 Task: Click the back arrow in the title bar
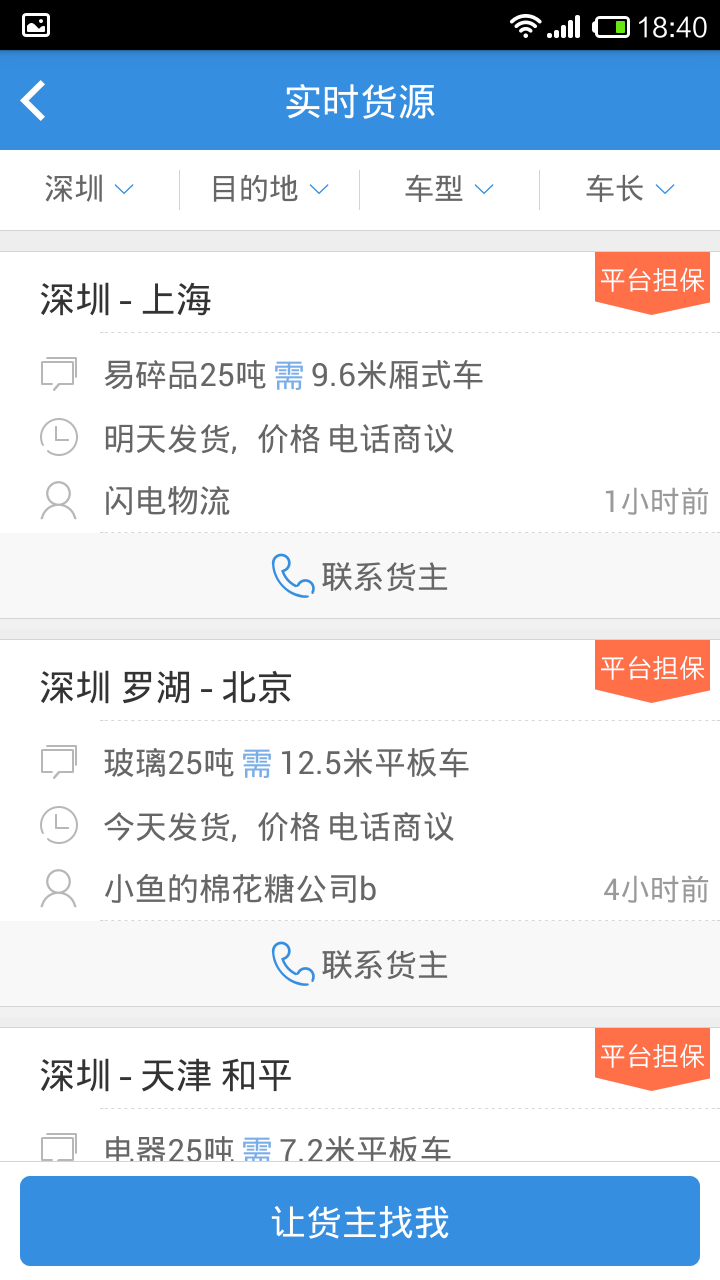[33, 100]
